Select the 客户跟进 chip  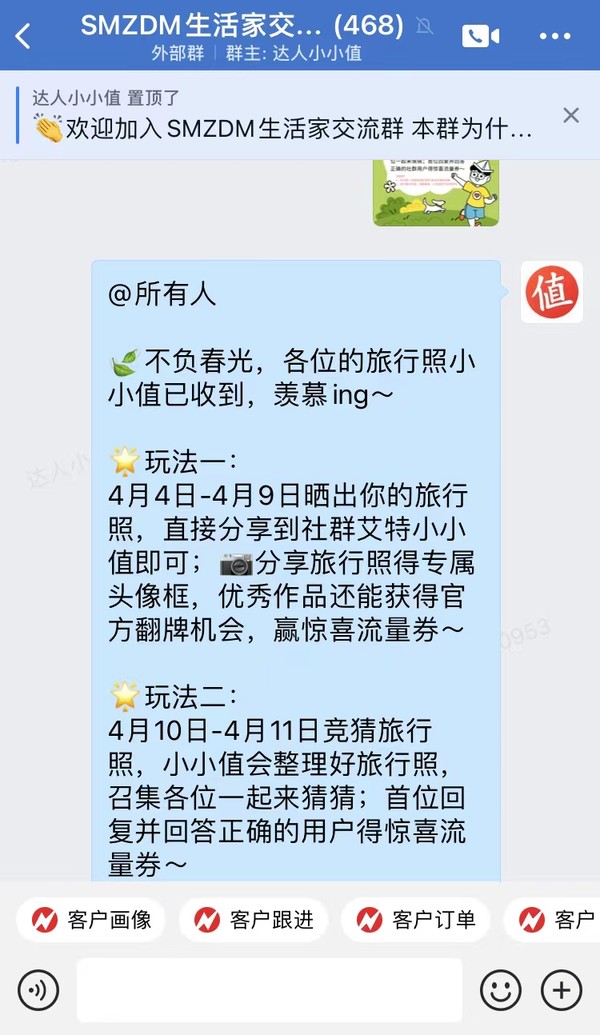coord(253,919)
